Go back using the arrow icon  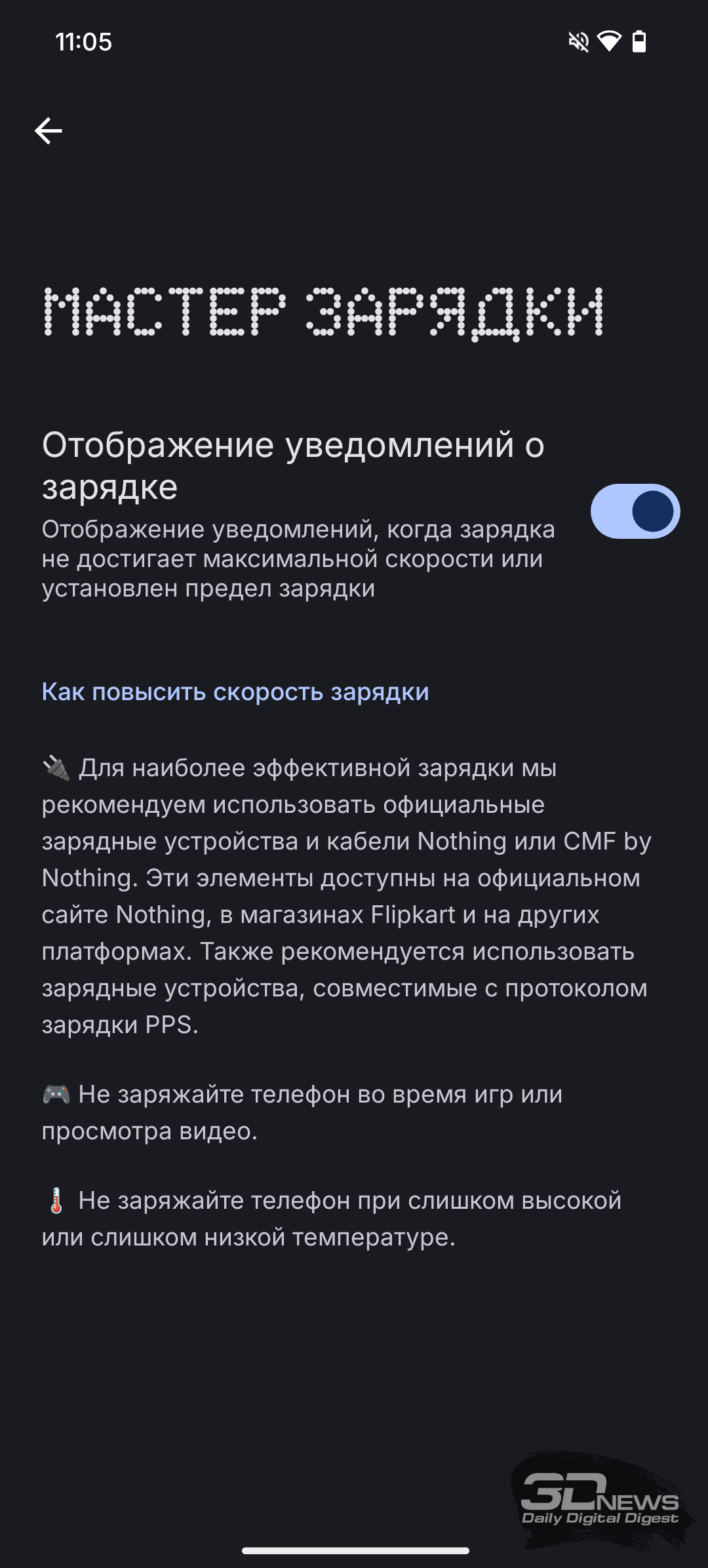coord(49,131)
